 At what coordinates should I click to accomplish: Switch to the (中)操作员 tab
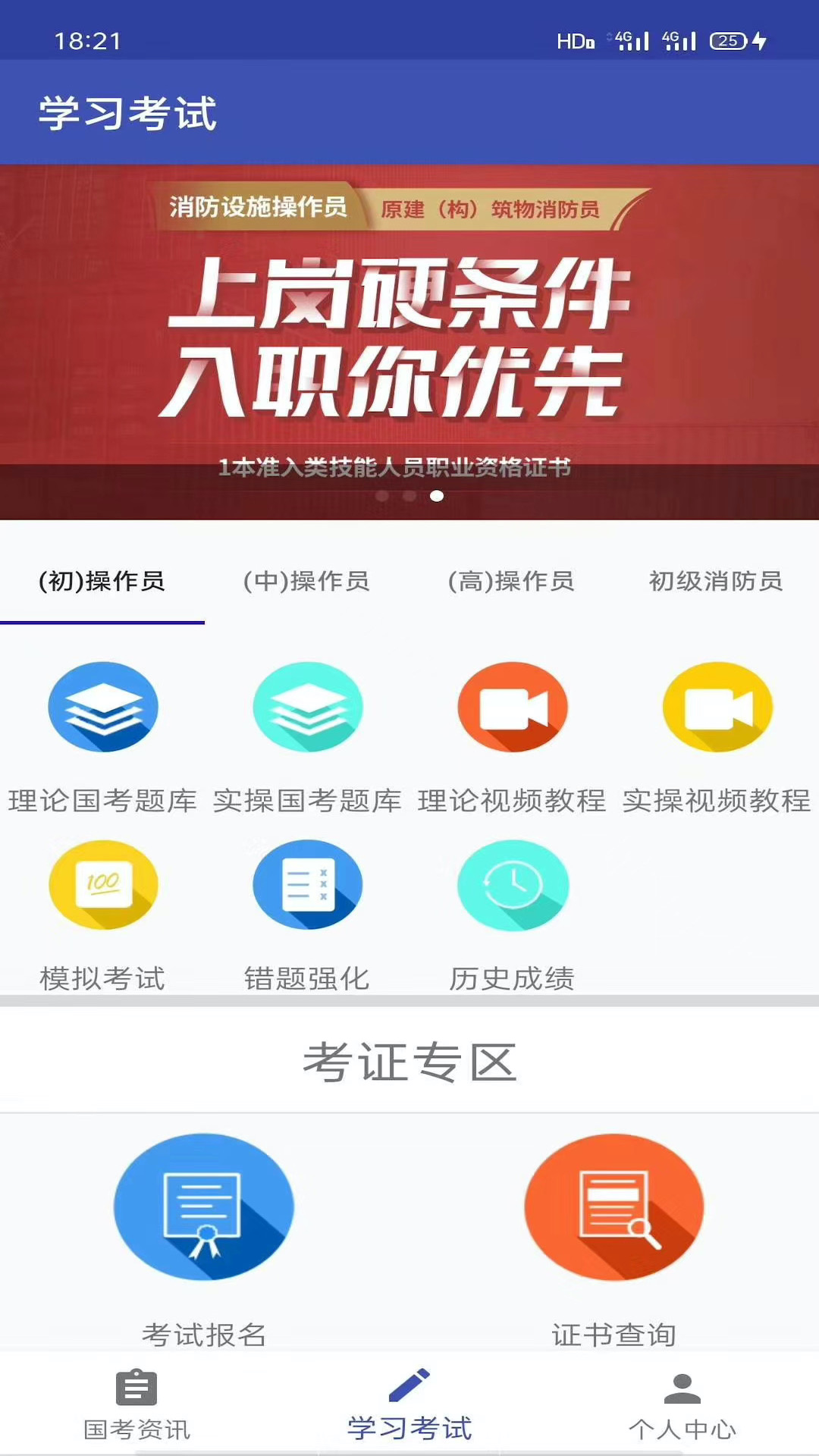(x=306, y=582)
